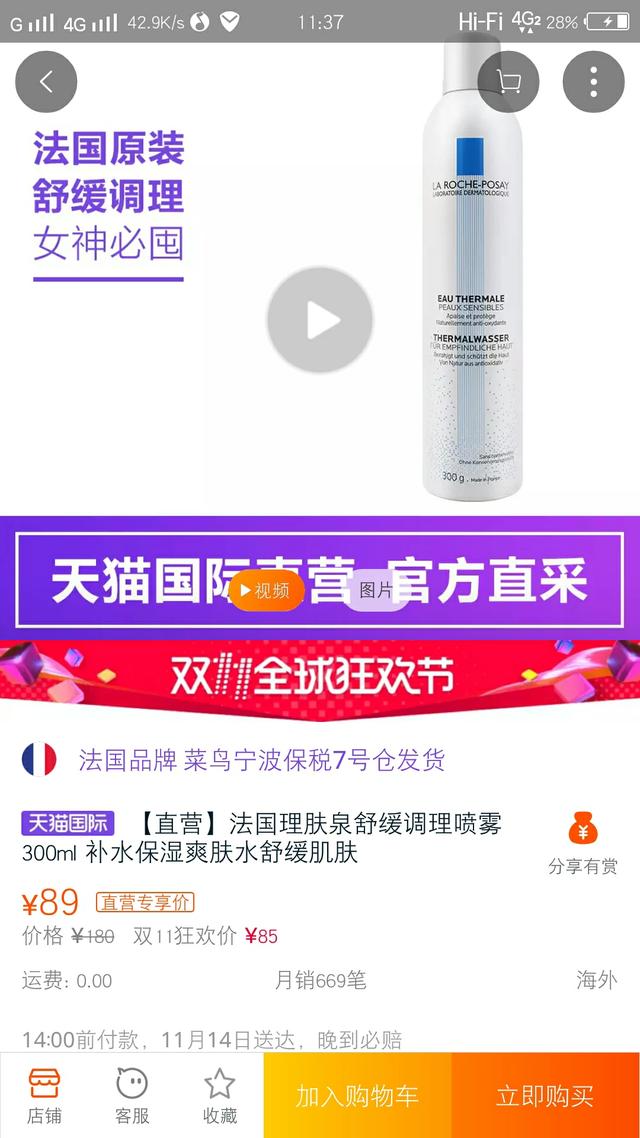
Task: Tap 分享有赏 to share for reward
Action: click(582, 843)
